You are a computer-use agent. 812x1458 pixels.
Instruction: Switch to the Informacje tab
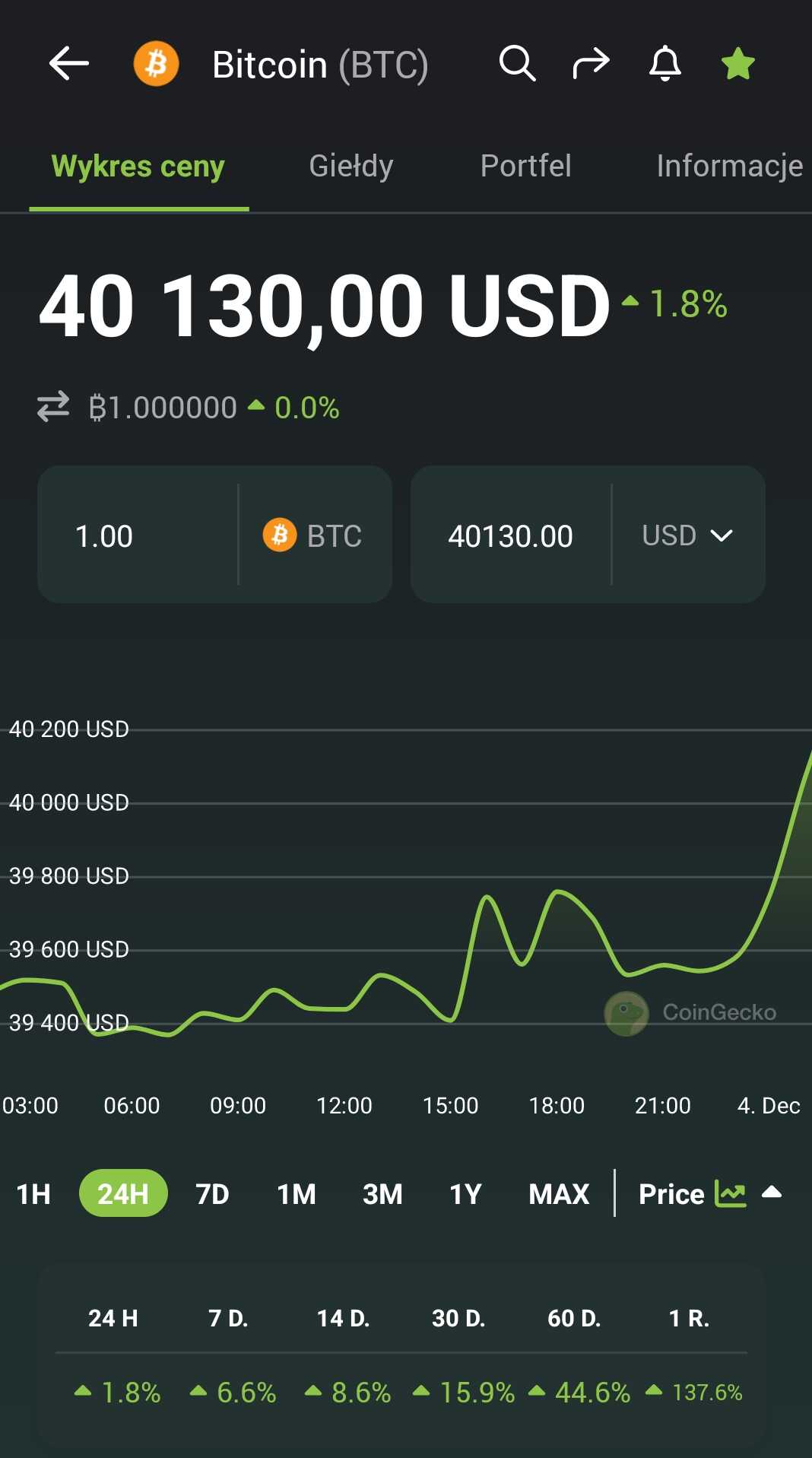click(729, 166)
